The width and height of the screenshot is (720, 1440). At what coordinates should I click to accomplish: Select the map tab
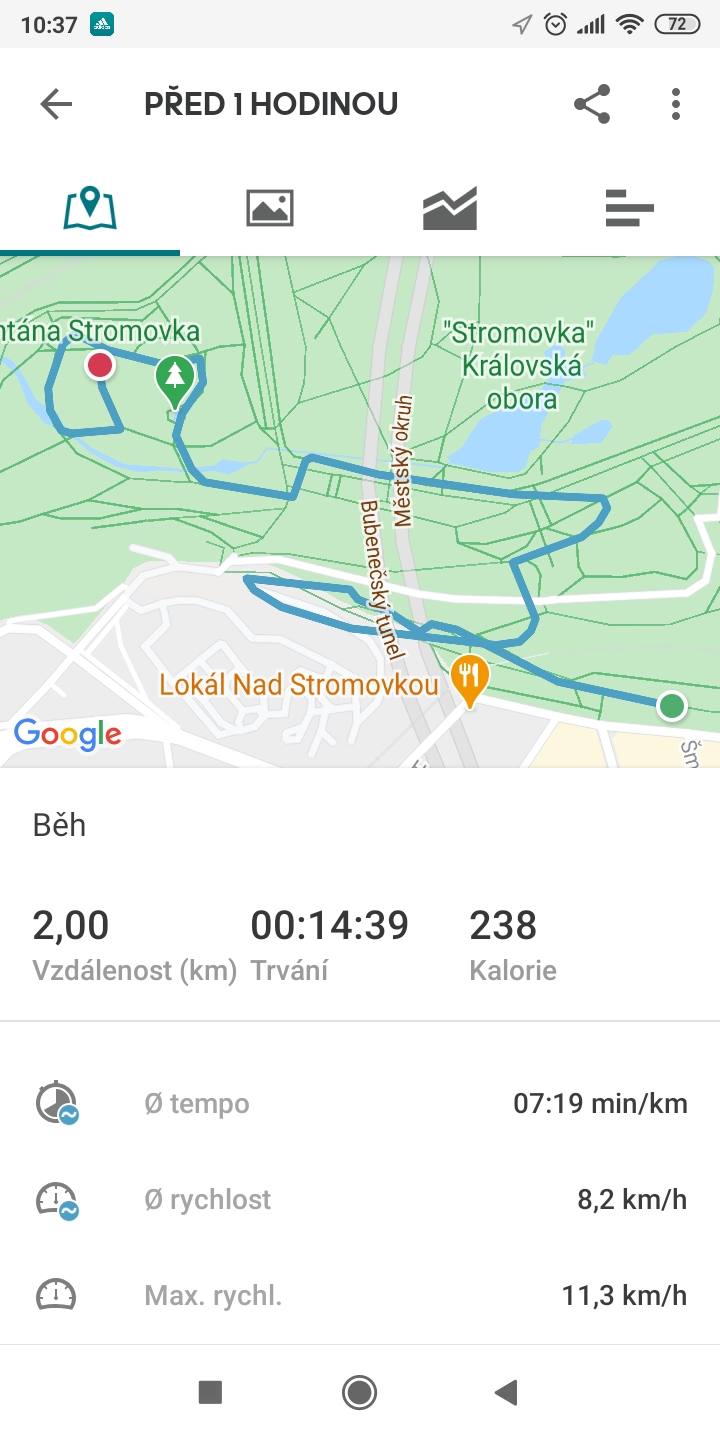click(x=90, y=208)
